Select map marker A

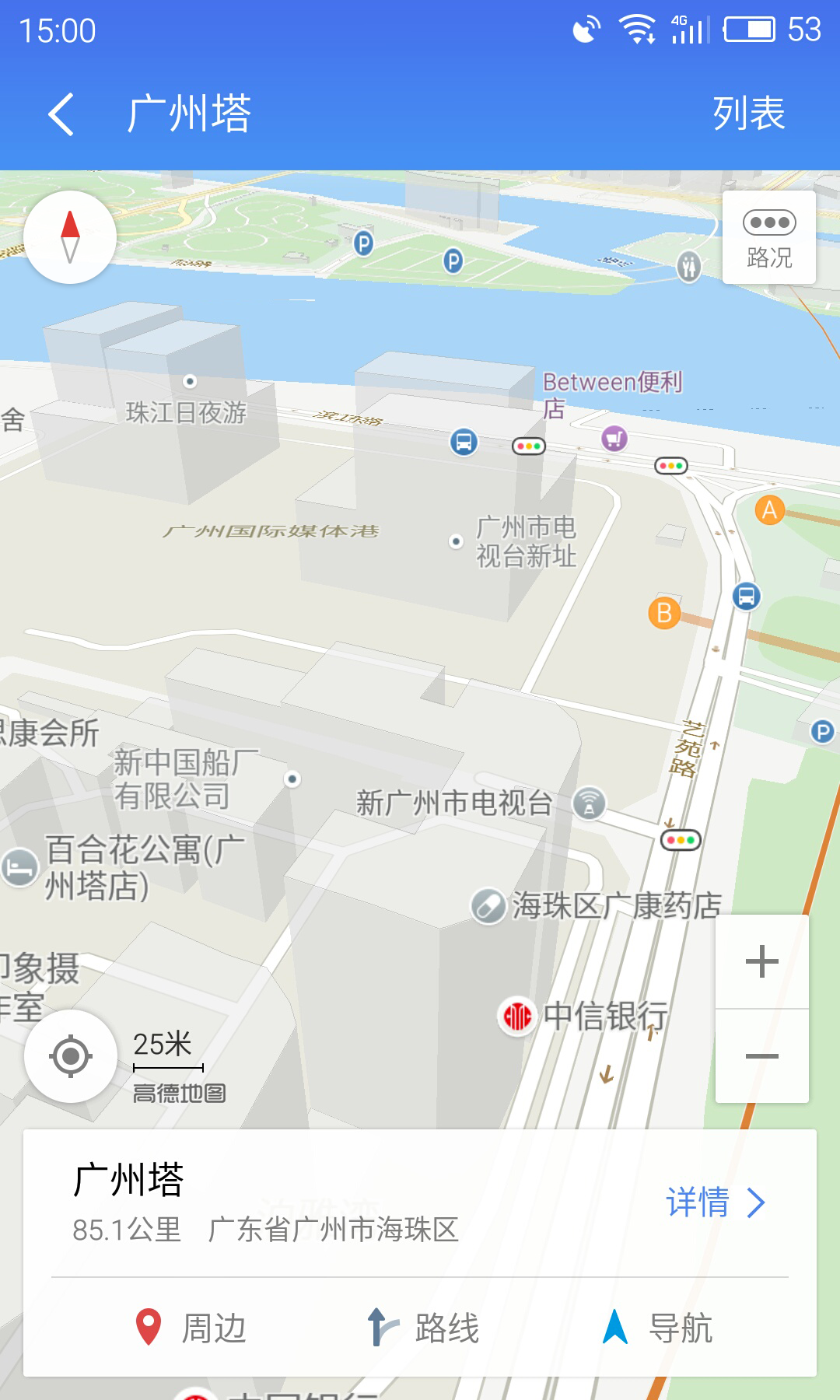[x=769, y=510]
